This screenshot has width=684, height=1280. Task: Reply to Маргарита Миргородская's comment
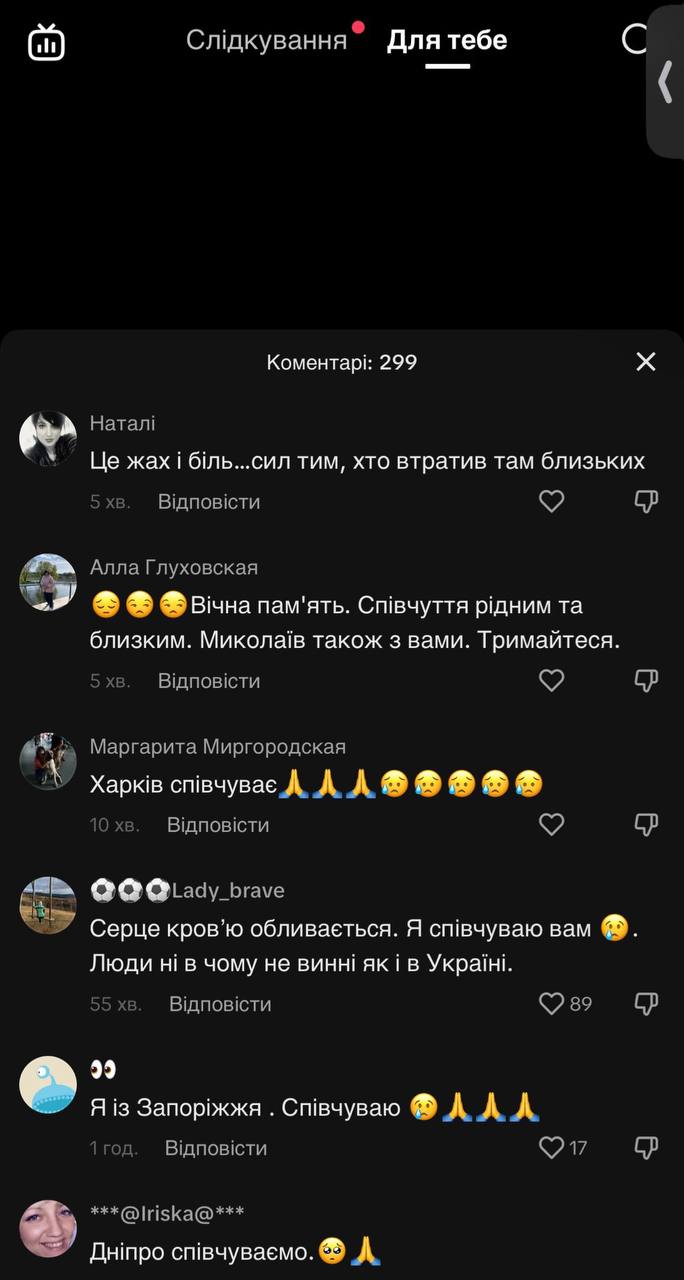[x=218, y=825]
